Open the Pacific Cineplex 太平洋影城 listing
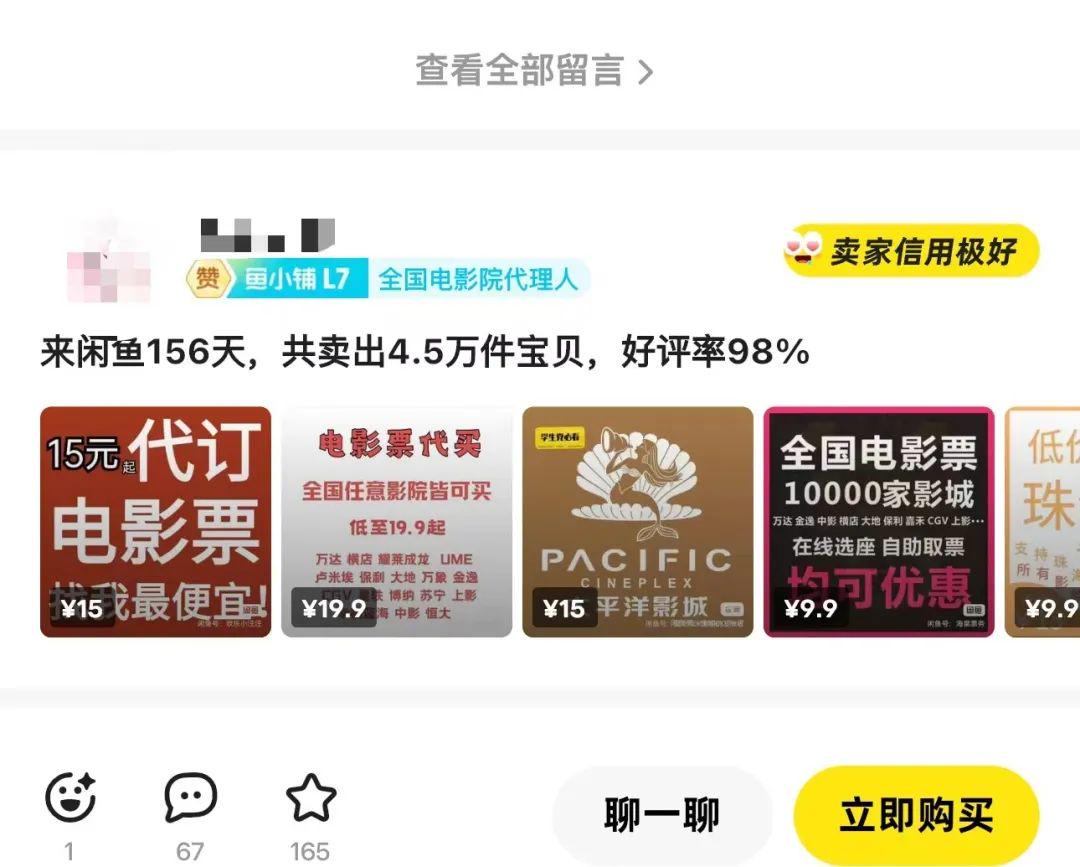The image size is (1080, 867). click(x=638, y=521)
